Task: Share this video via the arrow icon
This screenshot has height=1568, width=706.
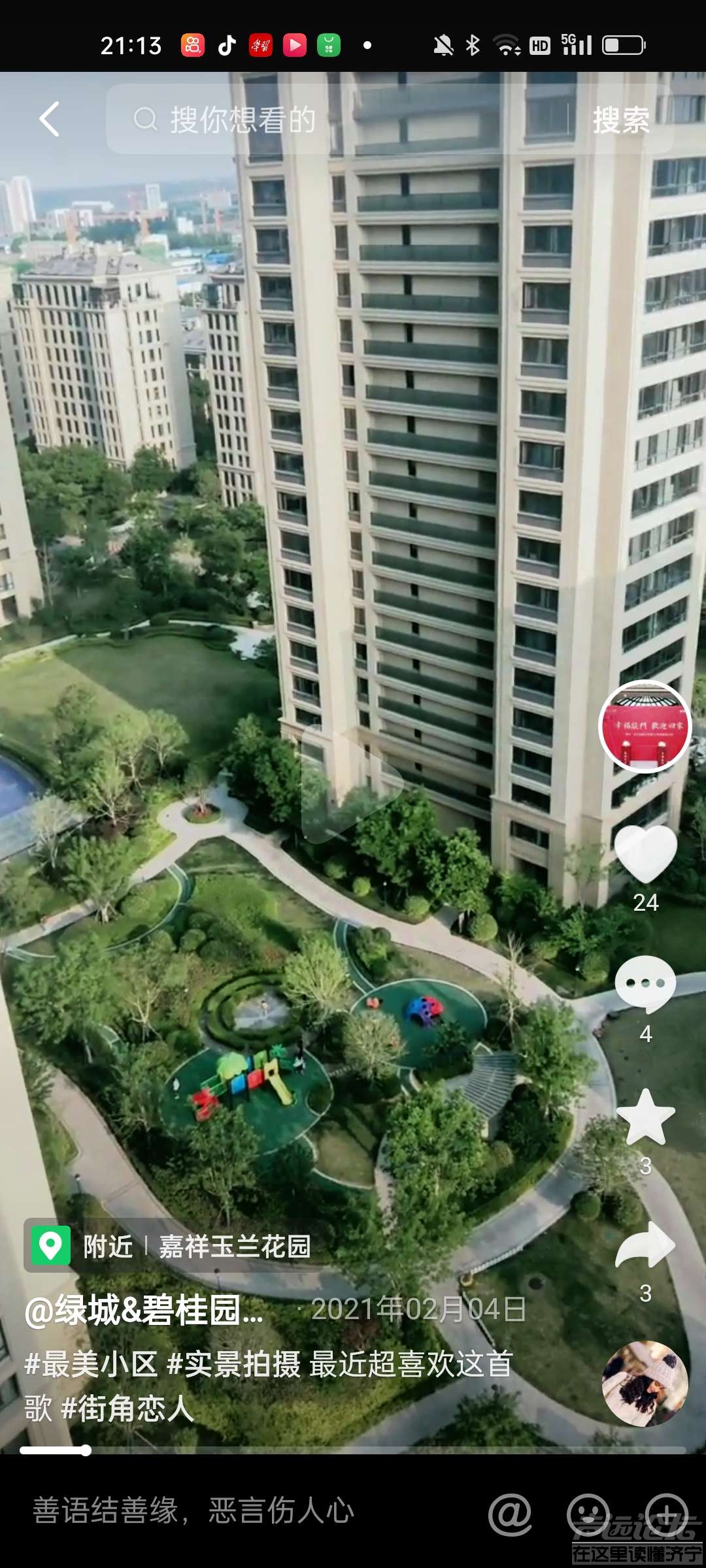Action: click(645, 1245)
